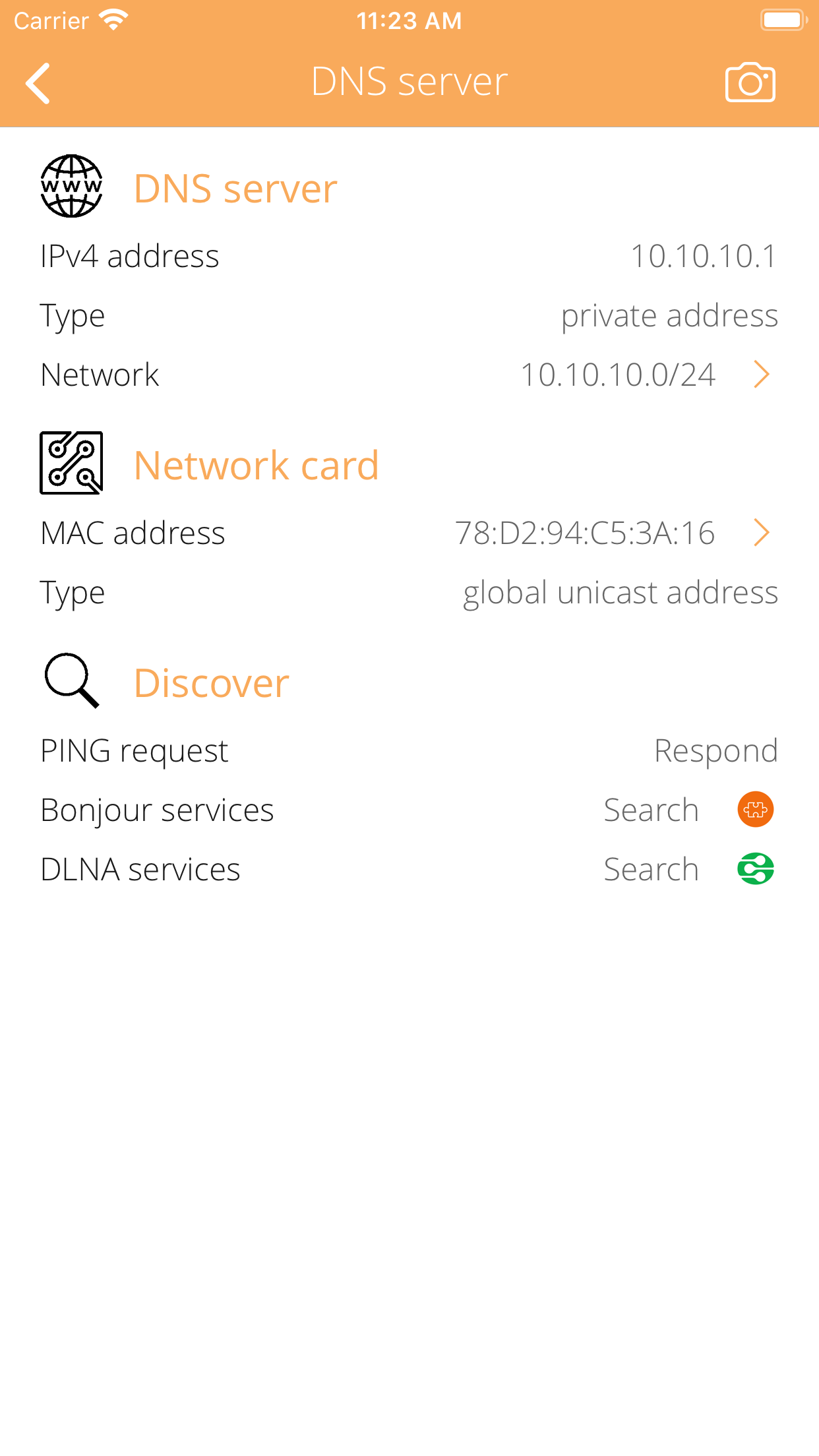Click the Wi-Fi signal icon in status bar

click(113, 19)
